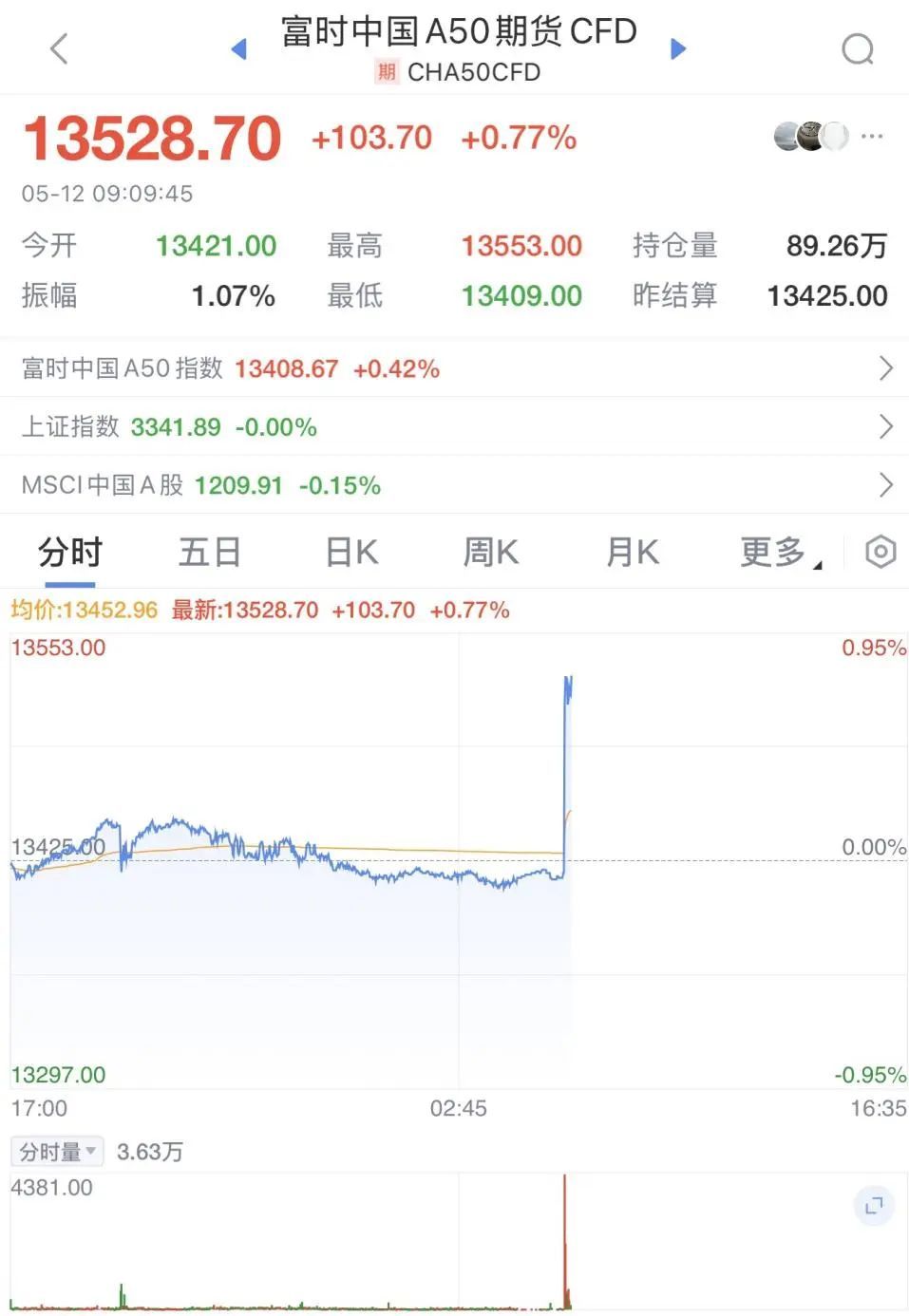
Task: Switch to the 月K chart tab
Action: pos(631,551)
